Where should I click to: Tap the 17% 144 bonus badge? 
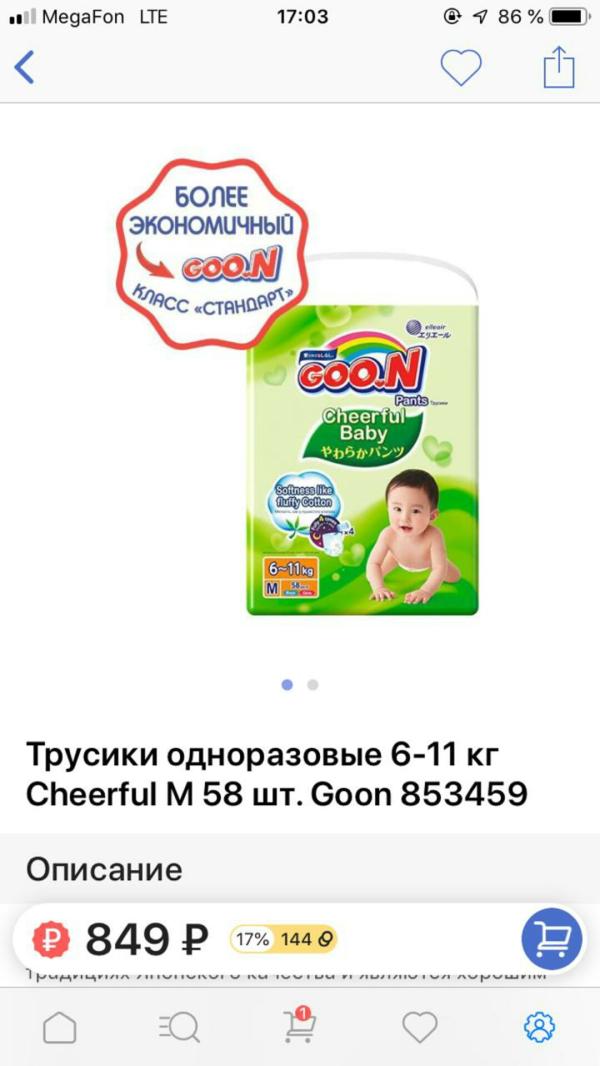283,940
